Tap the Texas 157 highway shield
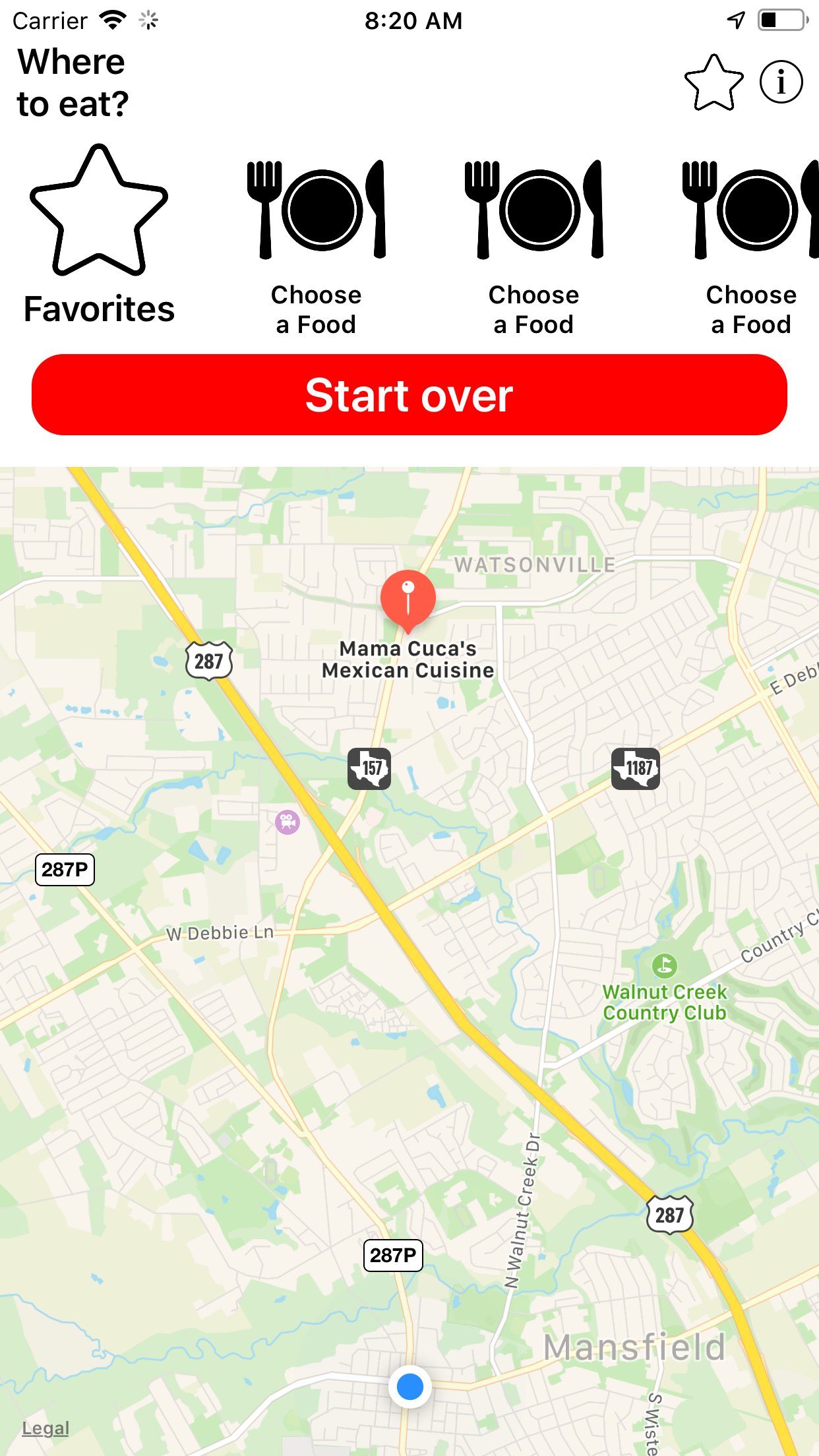This screenshot has width=819, height=1456. (x=370, y=767)
